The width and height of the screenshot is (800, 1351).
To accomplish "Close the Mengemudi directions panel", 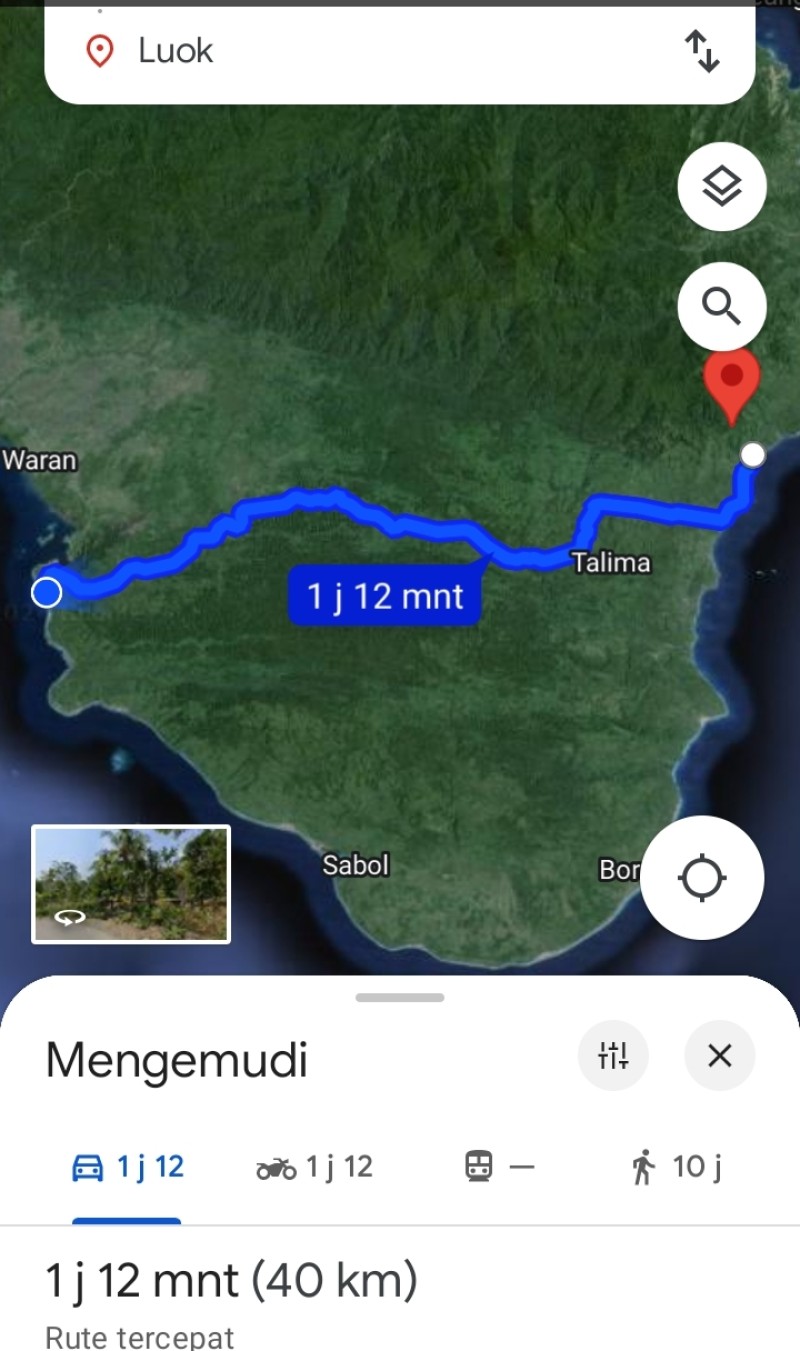I will 720,1055.
